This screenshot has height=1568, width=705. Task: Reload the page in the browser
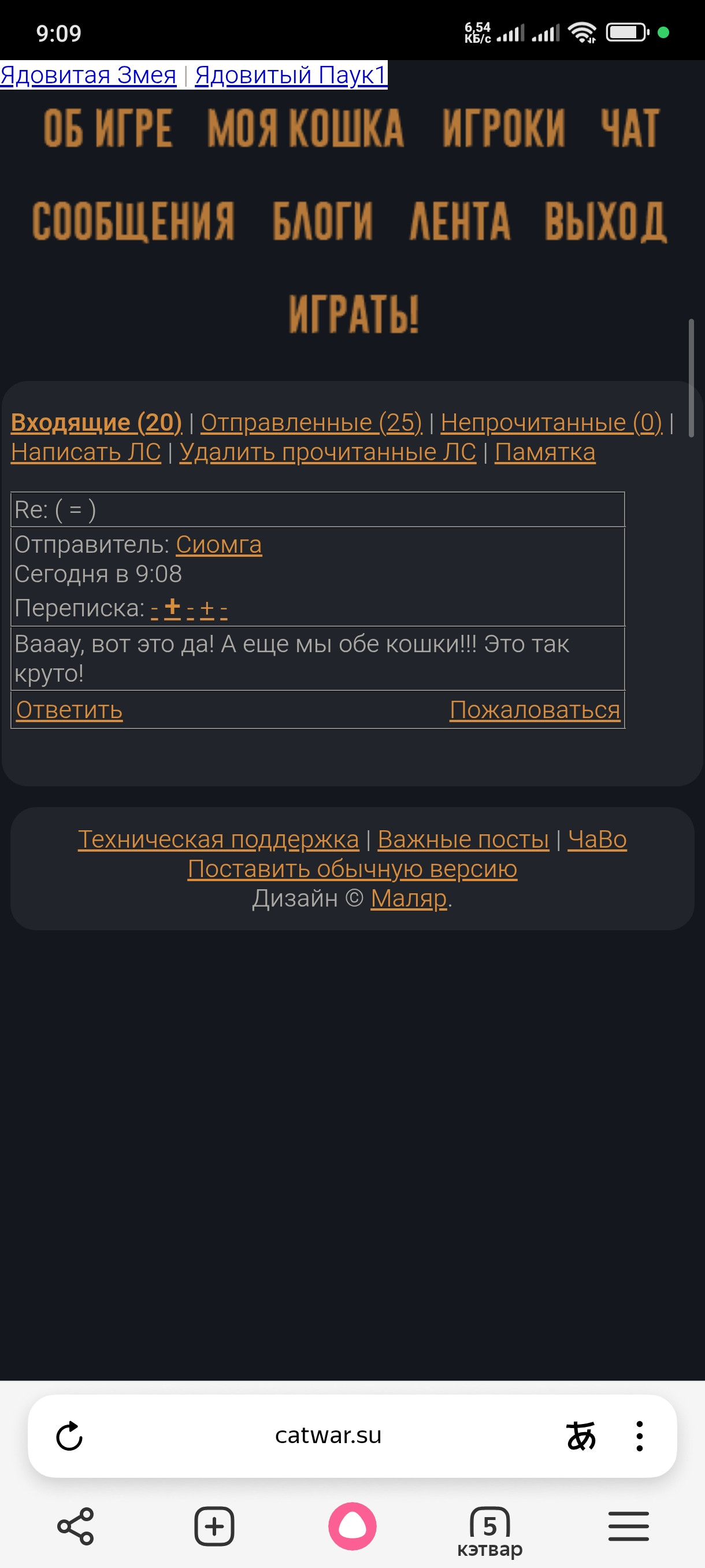click(69, 1436)
